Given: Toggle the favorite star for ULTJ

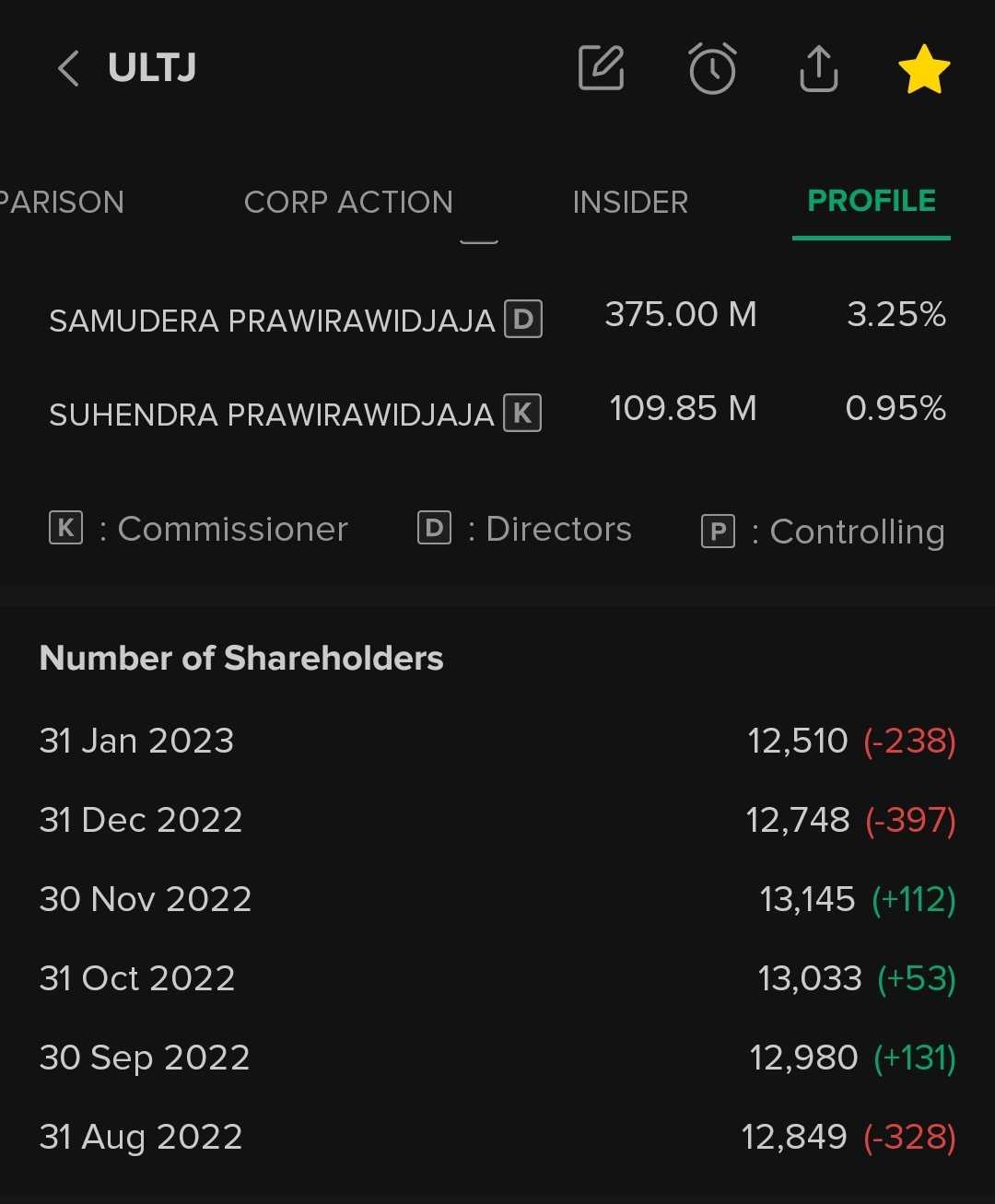Looking at the screenshot, I should pyautogui.click(x=925, y=68).
